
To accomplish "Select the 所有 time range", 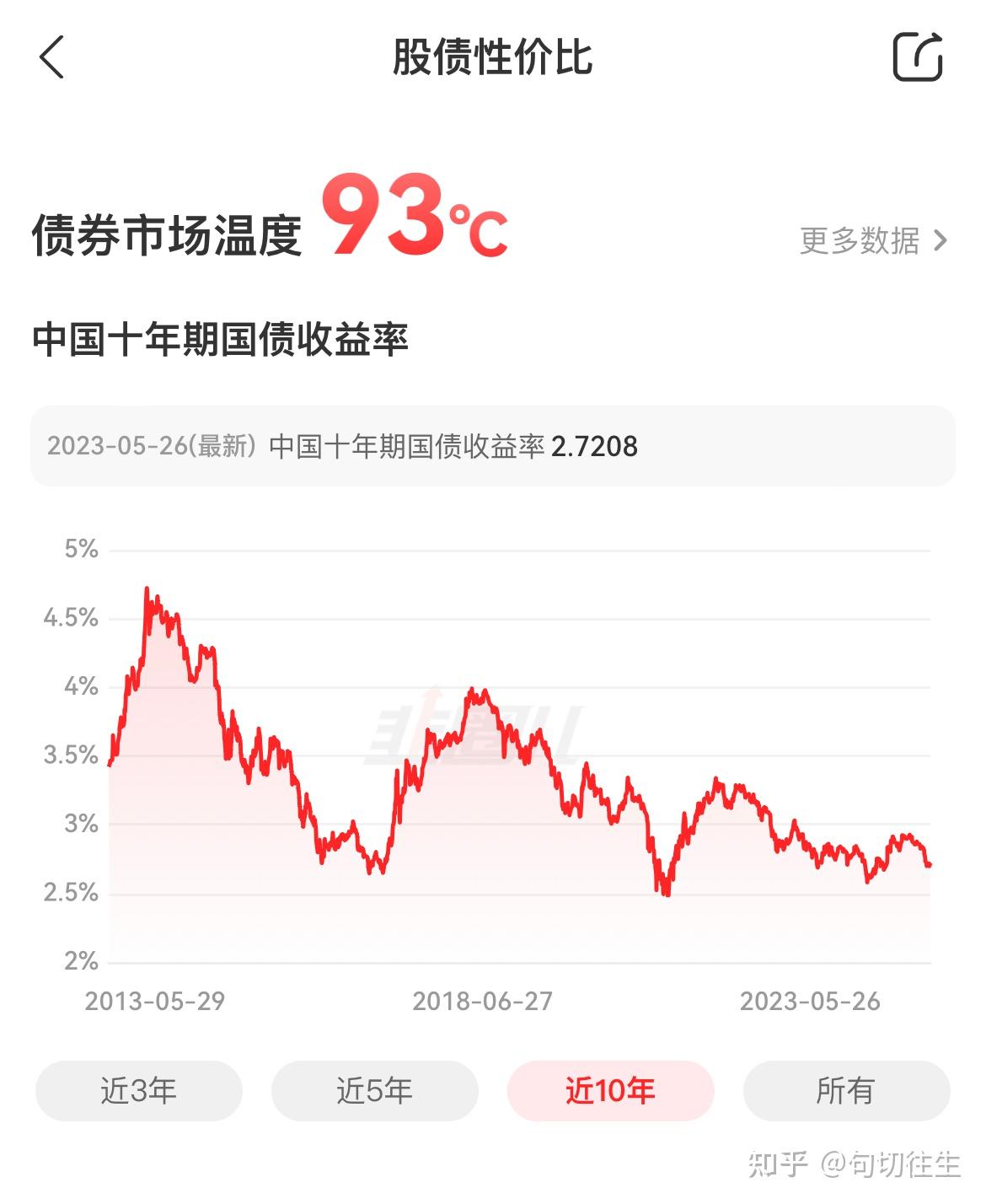I will [x=847, y=1090].
